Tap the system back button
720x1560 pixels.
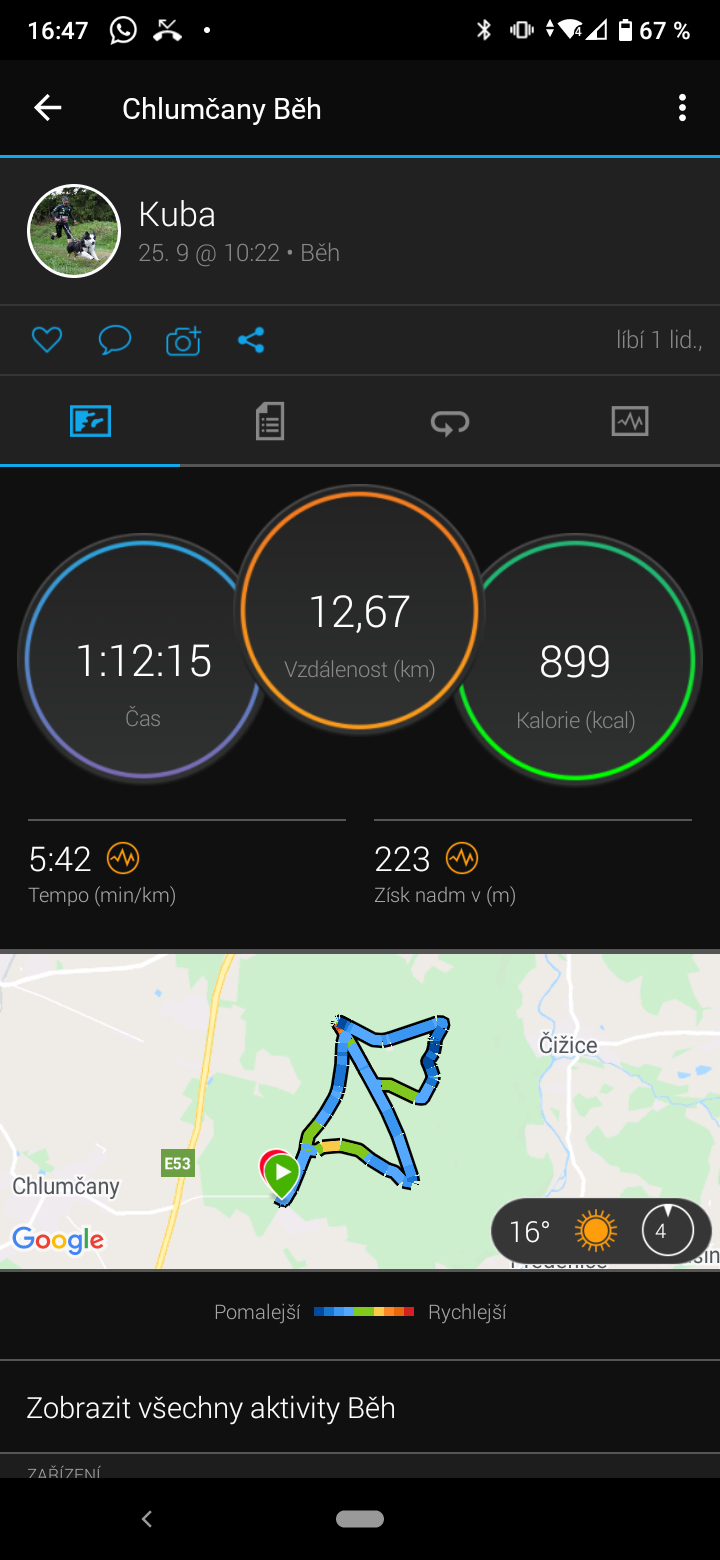point(147,1519)
